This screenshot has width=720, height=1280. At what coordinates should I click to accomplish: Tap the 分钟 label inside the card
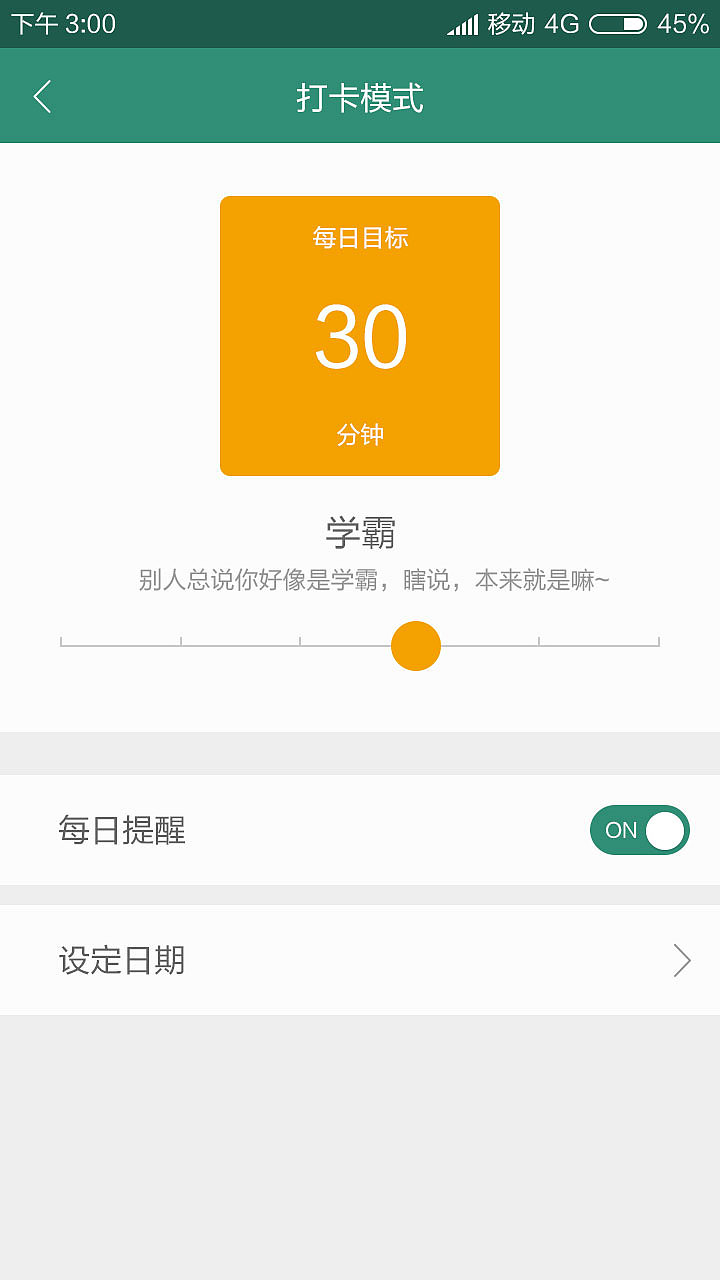359,433
